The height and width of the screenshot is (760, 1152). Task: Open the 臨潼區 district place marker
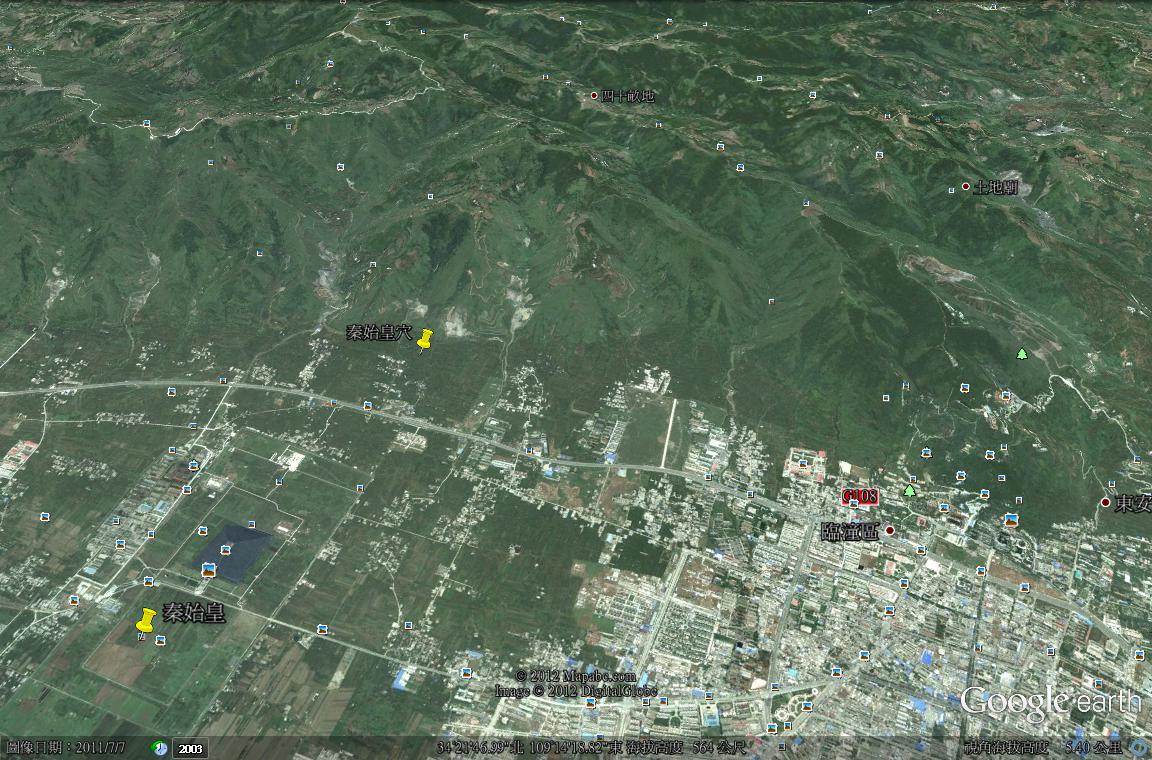click(x=889, y=531)
